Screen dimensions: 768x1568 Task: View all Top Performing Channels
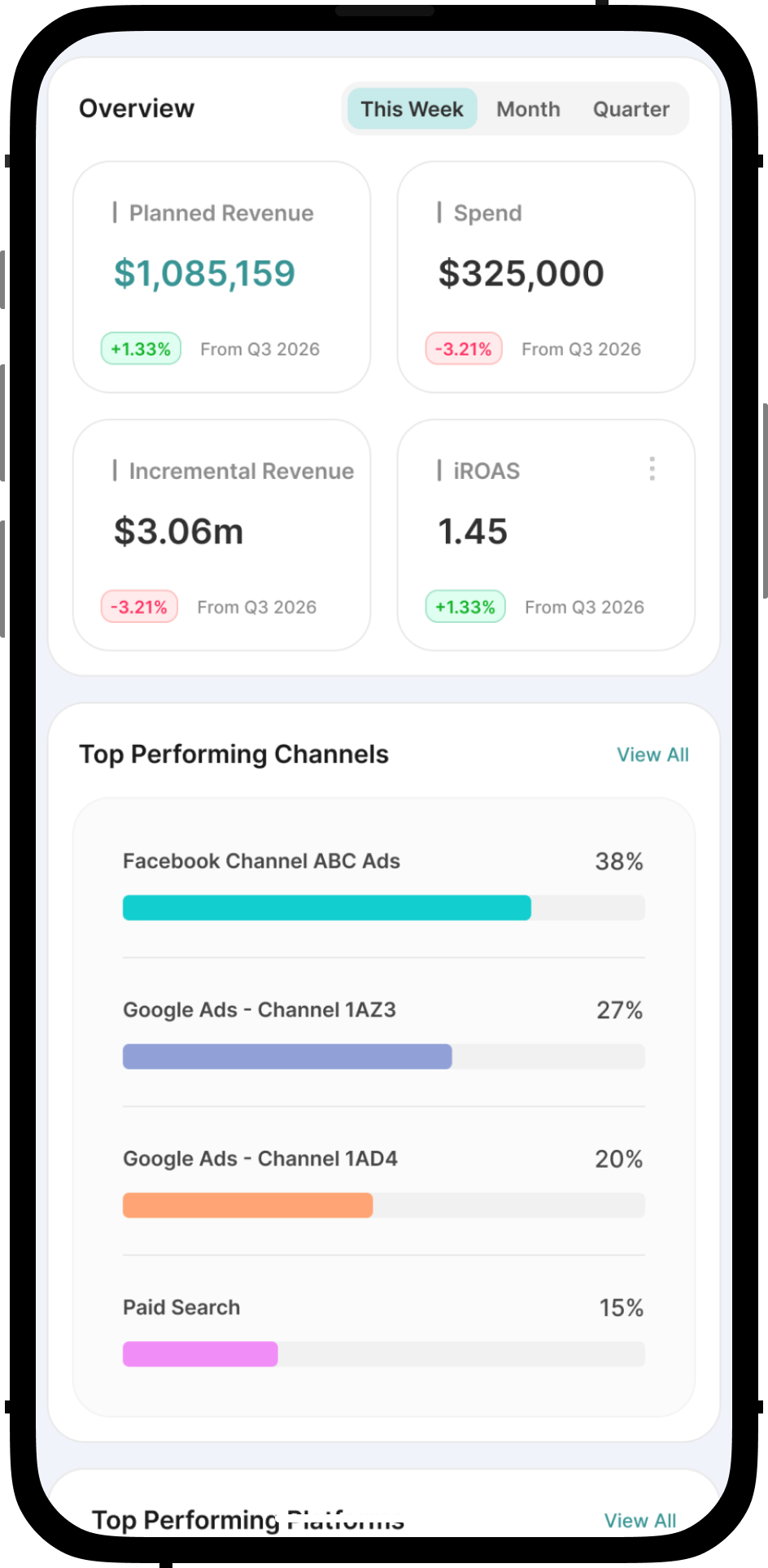[x=652, y=755]
